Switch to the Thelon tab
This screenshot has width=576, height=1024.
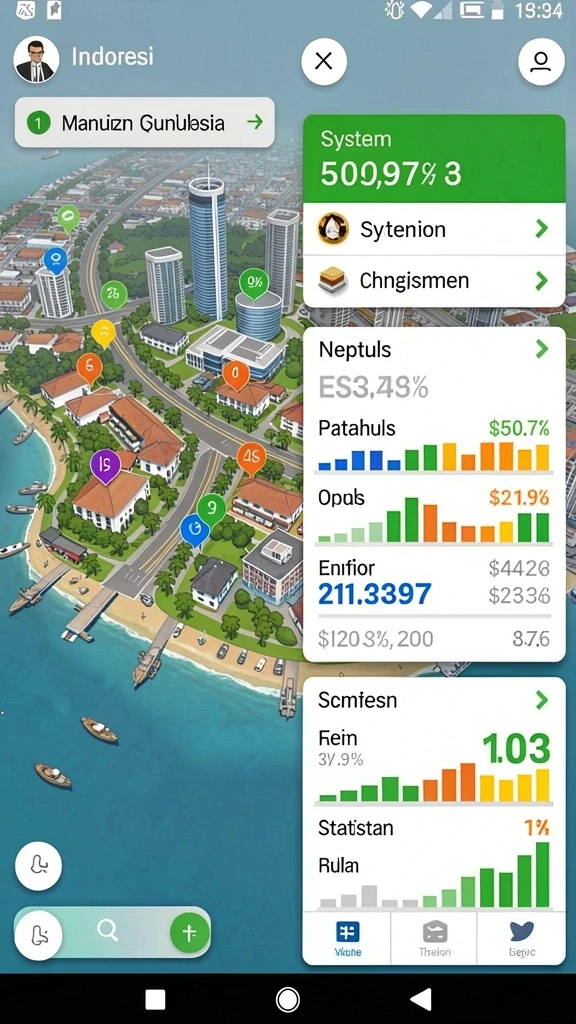[434, 938]
